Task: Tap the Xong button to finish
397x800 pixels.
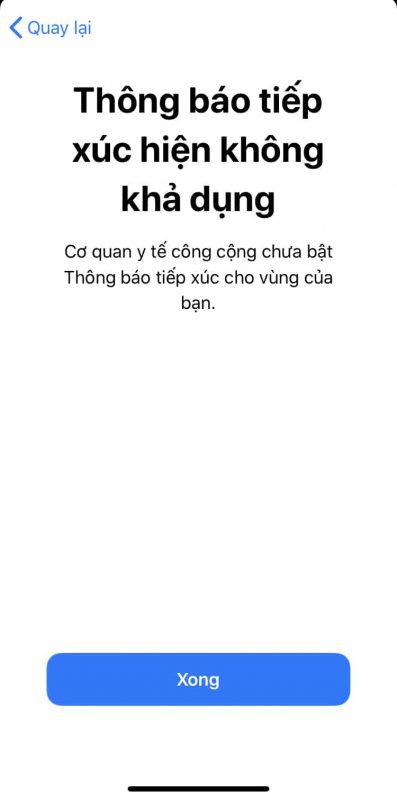Action: (198, 679)
